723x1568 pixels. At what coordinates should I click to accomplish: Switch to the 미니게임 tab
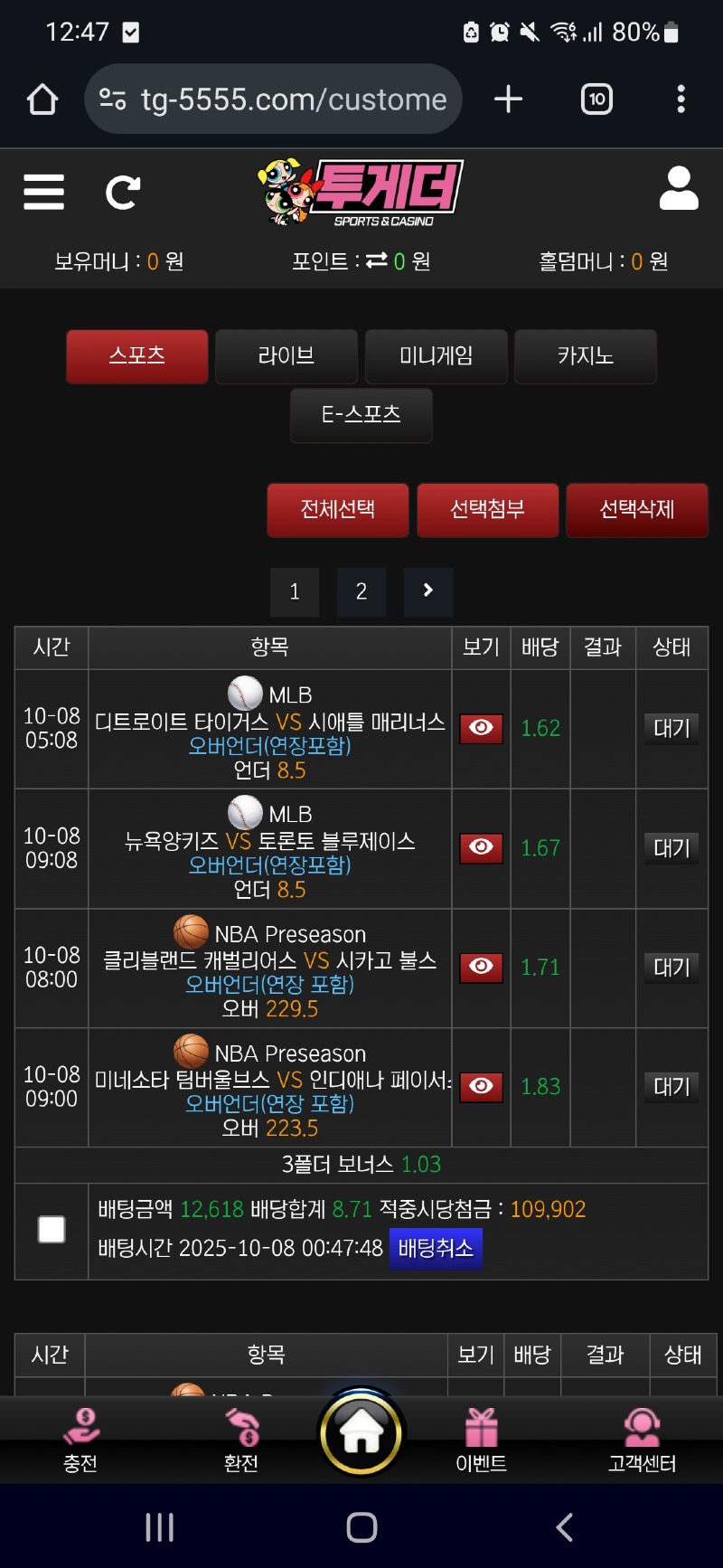(x=436, y=356)
